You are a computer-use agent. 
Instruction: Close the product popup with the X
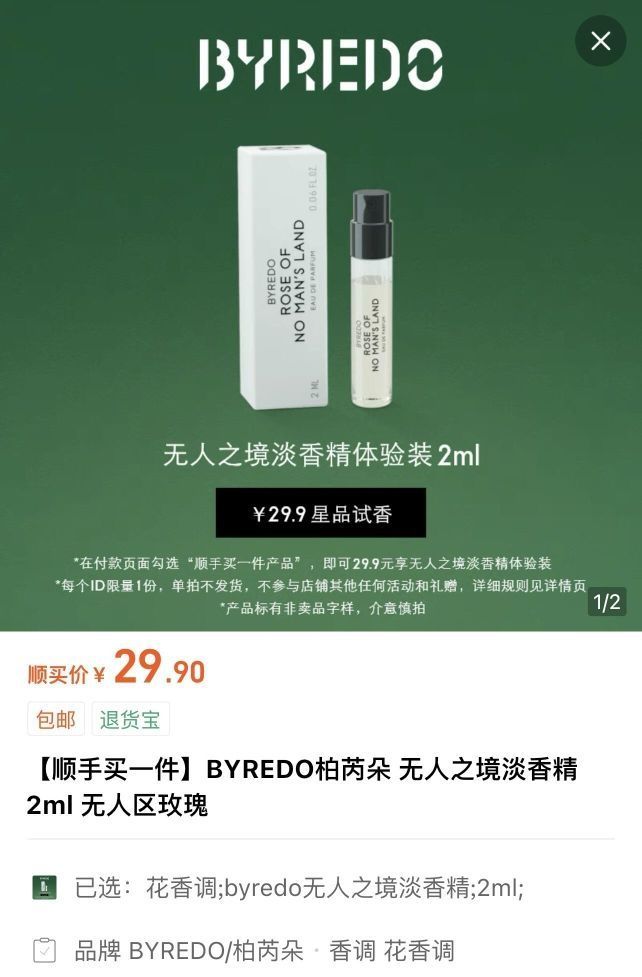(x=600, y=41)
